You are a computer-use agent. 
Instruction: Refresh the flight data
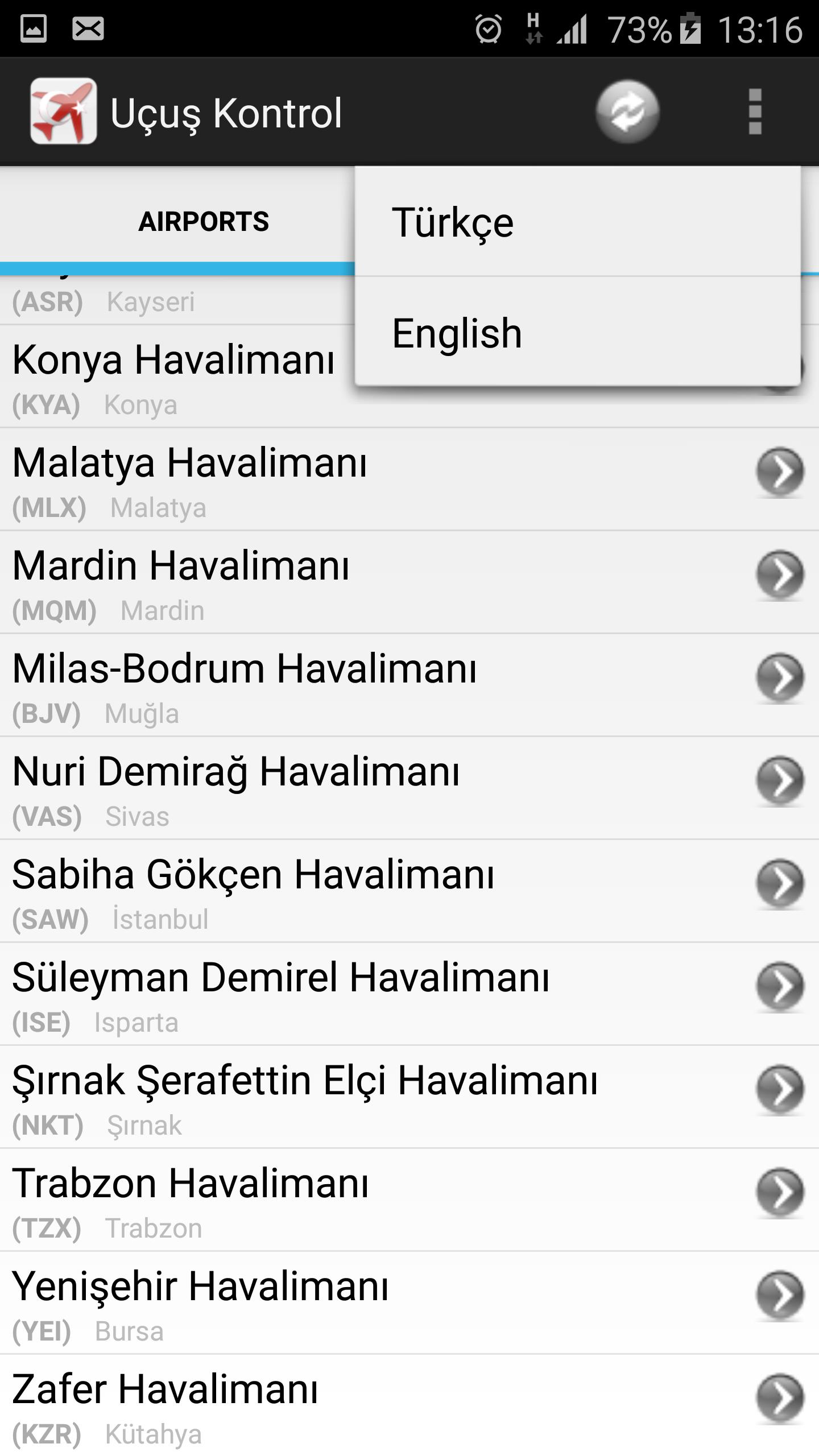[627, 111]
